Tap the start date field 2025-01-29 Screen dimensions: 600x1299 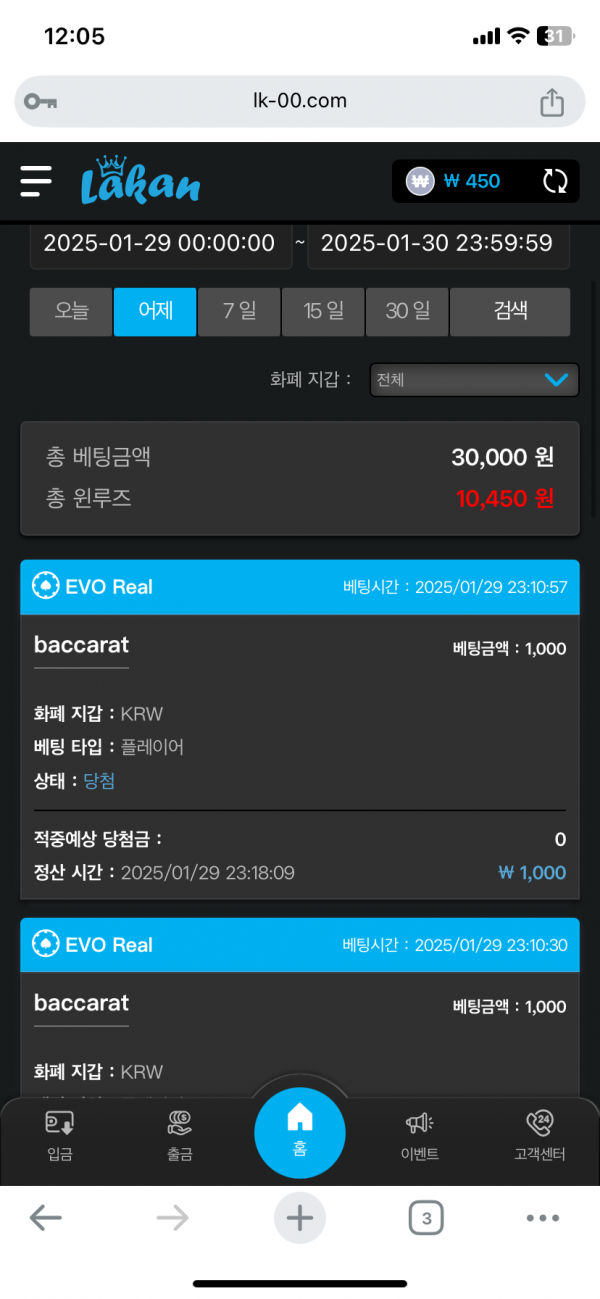pyautogui.click(x=160, y=243)
